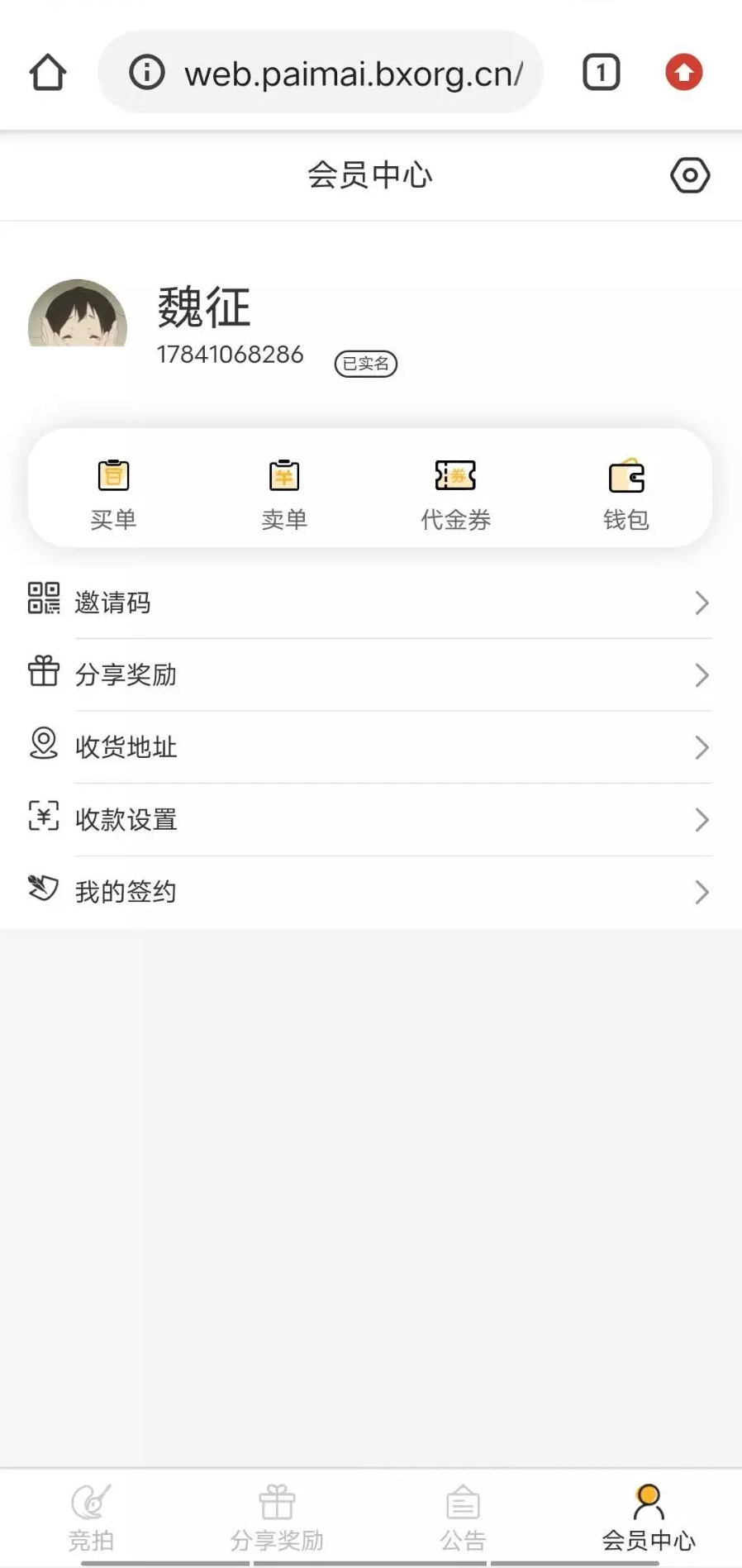742x1568 pixels.
Task: Open the settings gear icon
Action: (x=689, y=175)
